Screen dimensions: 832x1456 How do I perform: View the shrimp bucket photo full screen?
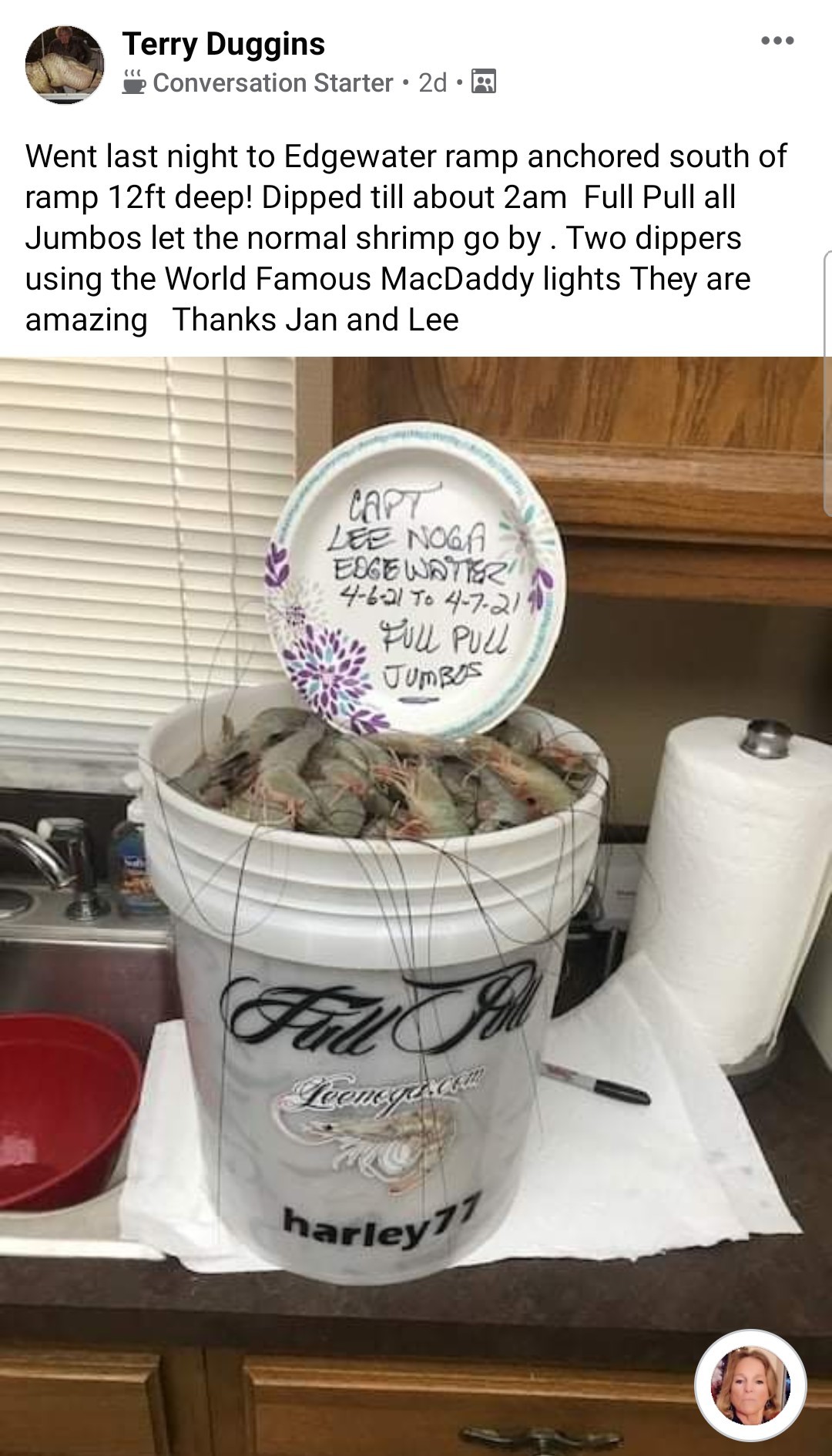[416, 847]
